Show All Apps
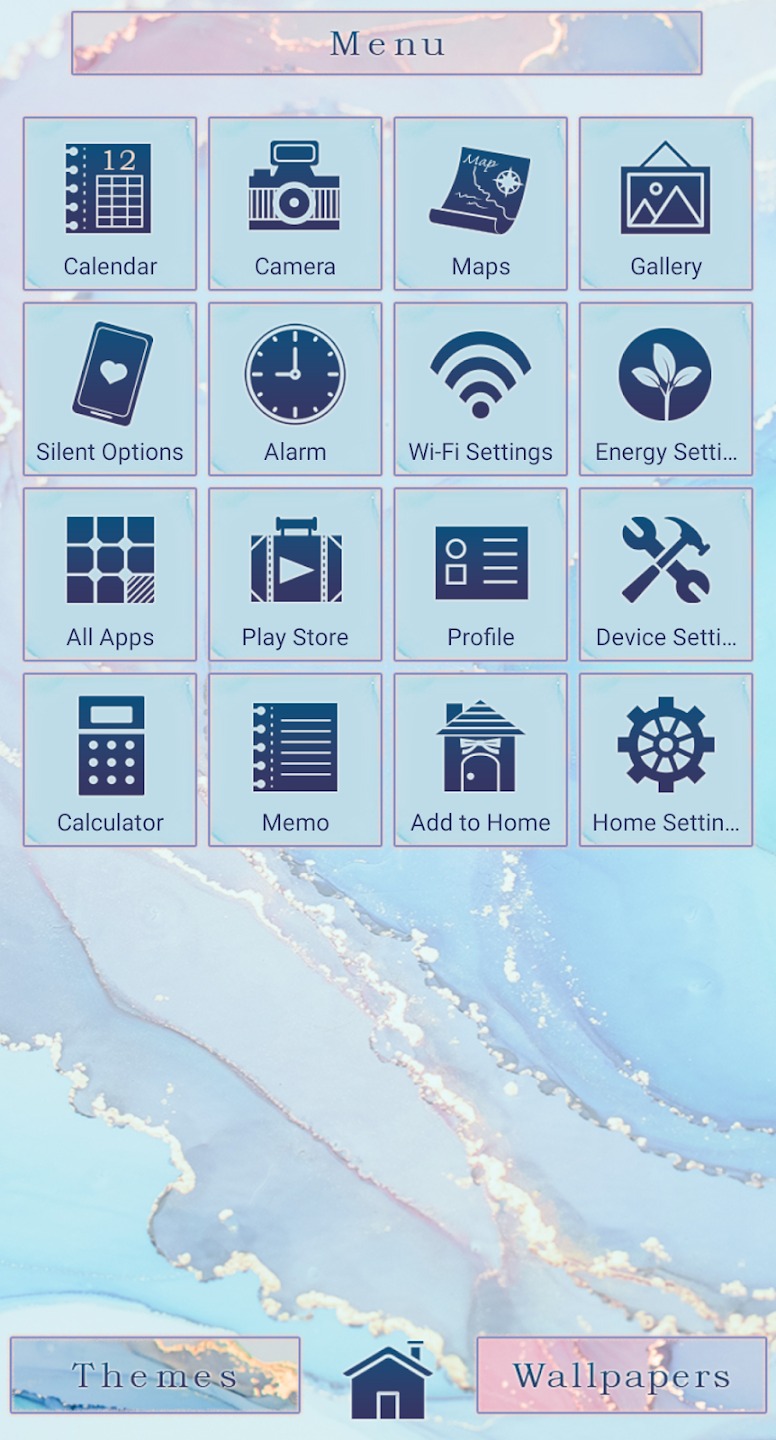Image resolution: width=776 pixels, height=1440 pixels. pyautogui.click(x=110, y=574)
